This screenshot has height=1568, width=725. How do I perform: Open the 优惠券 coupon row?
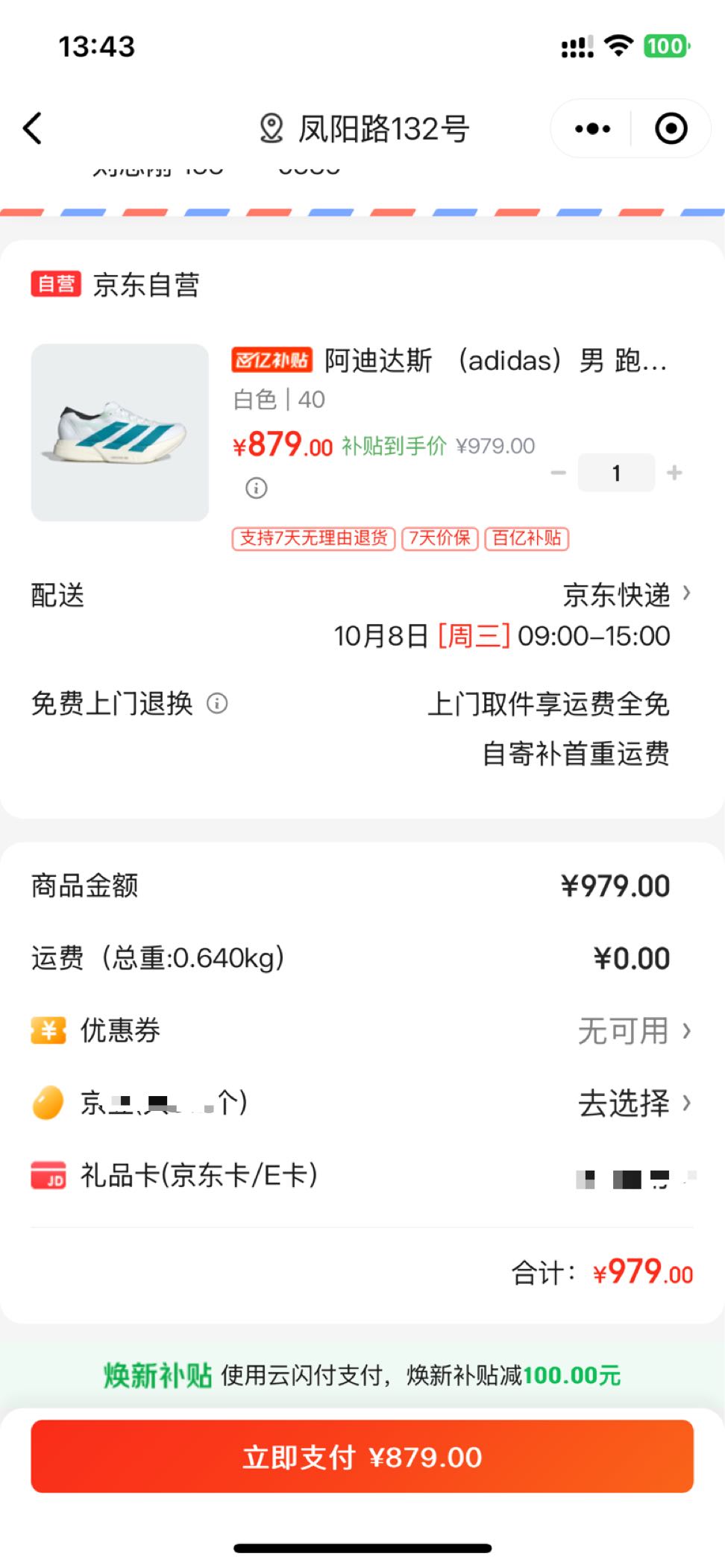(x=362, y=1030)
